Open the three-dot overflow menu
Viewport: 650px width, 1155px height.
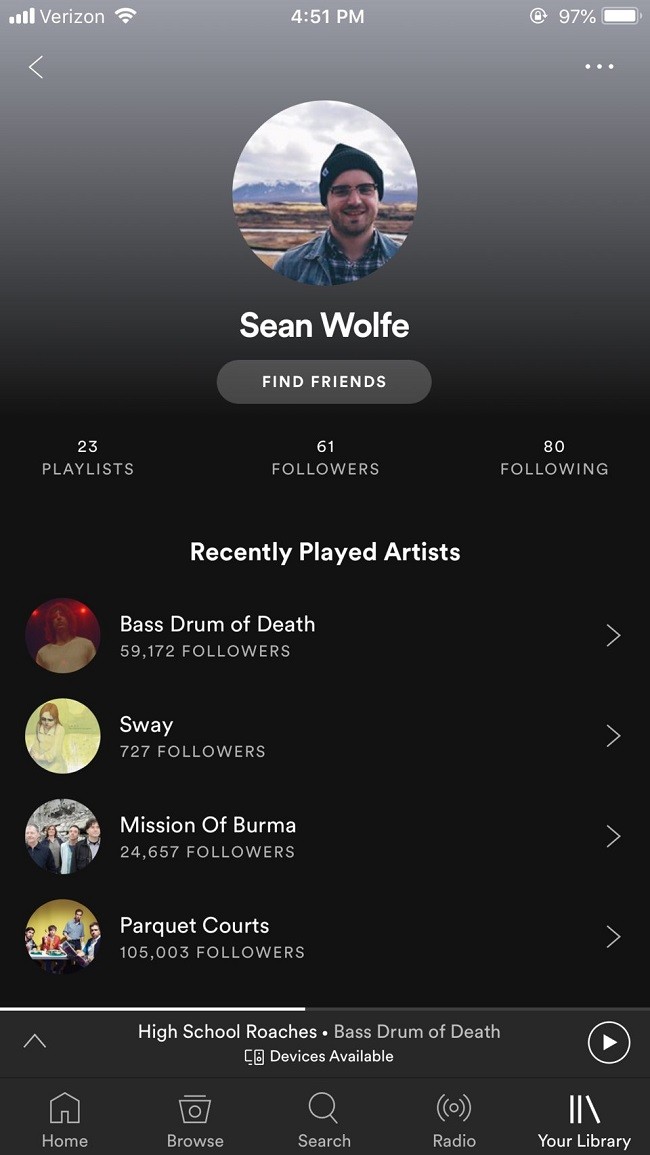(599, 67)
